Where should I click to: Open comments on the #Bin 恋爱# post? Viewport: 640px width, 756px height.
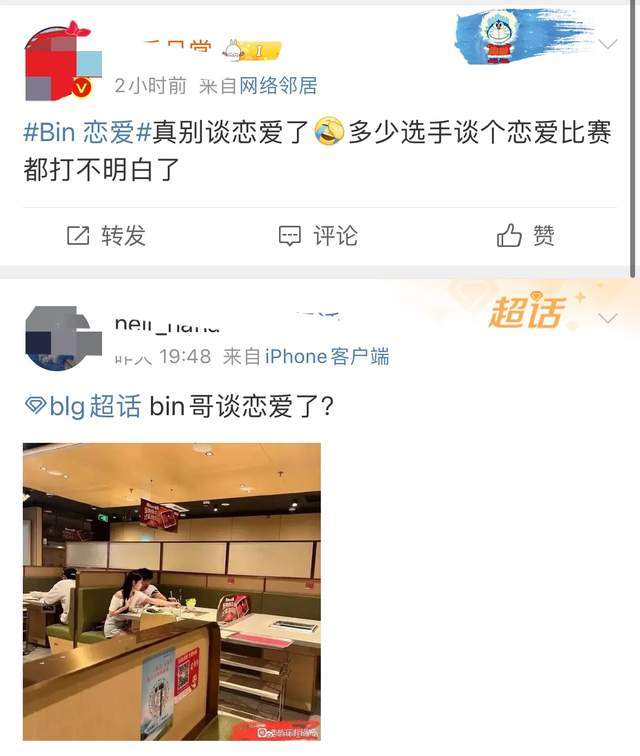pos(318,236)
